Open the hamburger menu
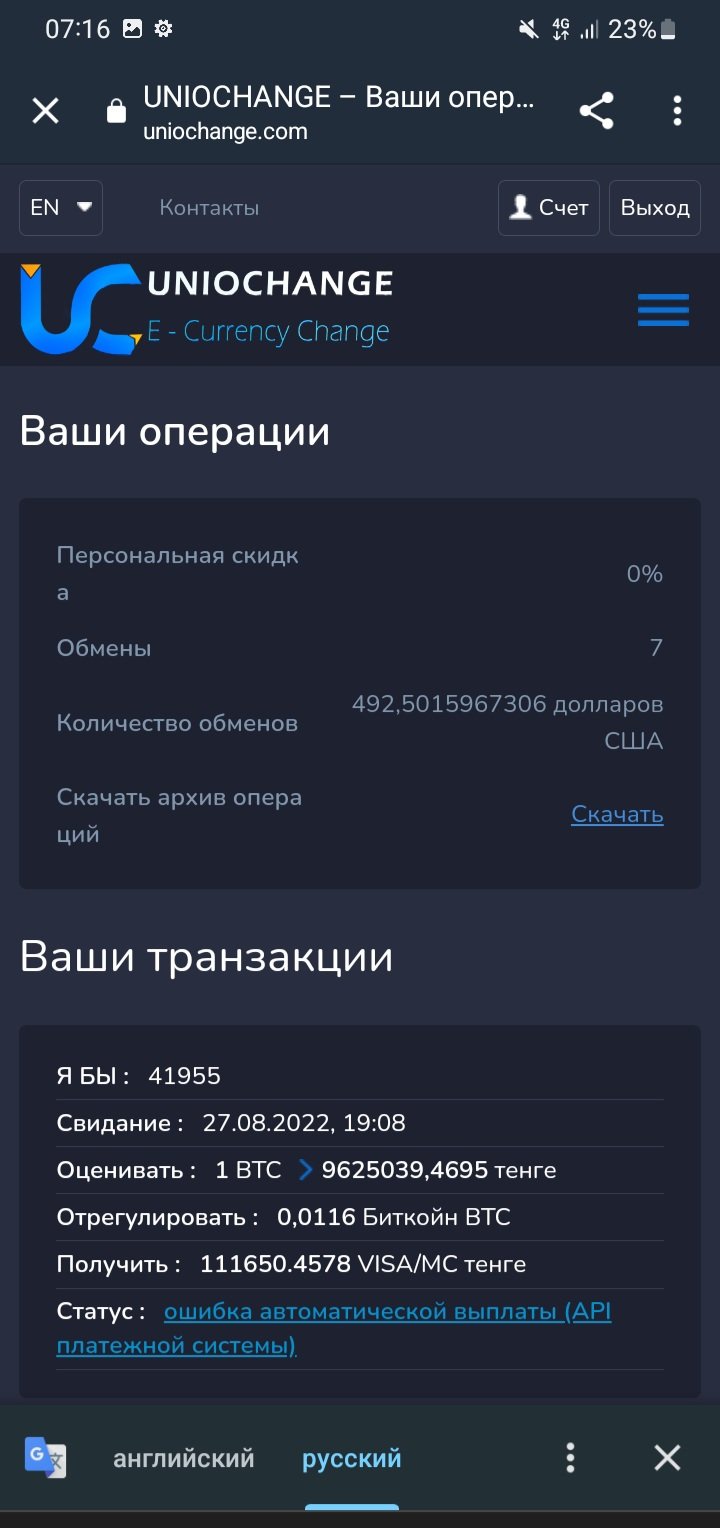720x1528 pixels. point(664,310)
